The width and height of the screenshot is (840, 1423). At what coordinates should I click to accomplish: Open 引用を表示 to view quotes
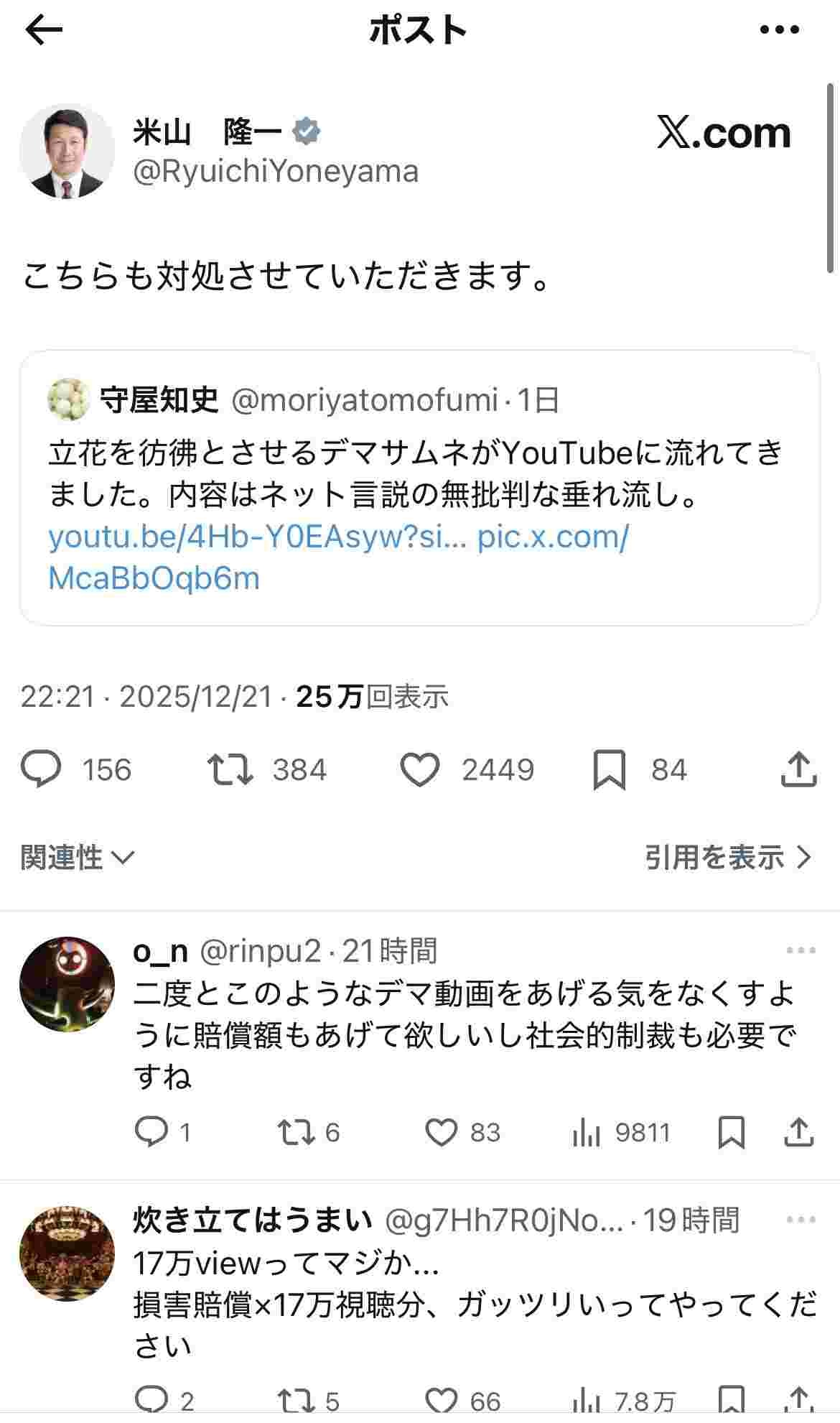coord(727,857)
